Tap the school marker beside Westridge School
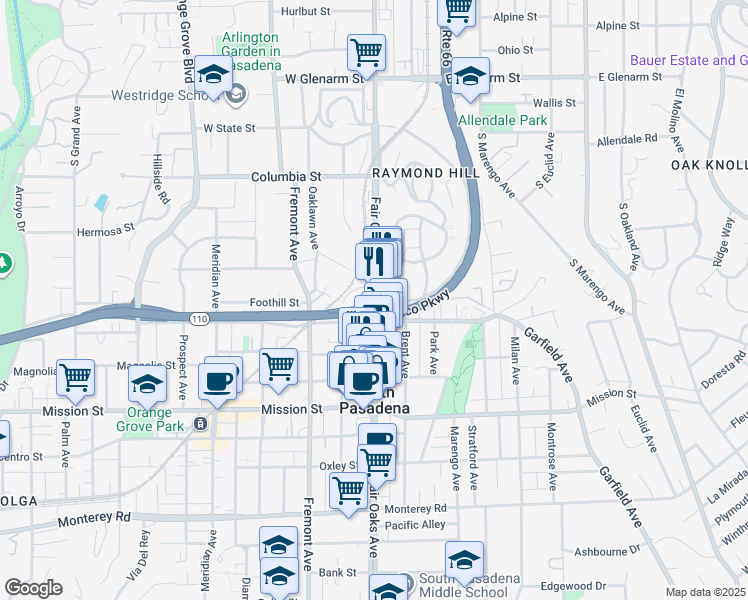Image resolution: width=748 pixels, height=600 pixels. (213, 74)
